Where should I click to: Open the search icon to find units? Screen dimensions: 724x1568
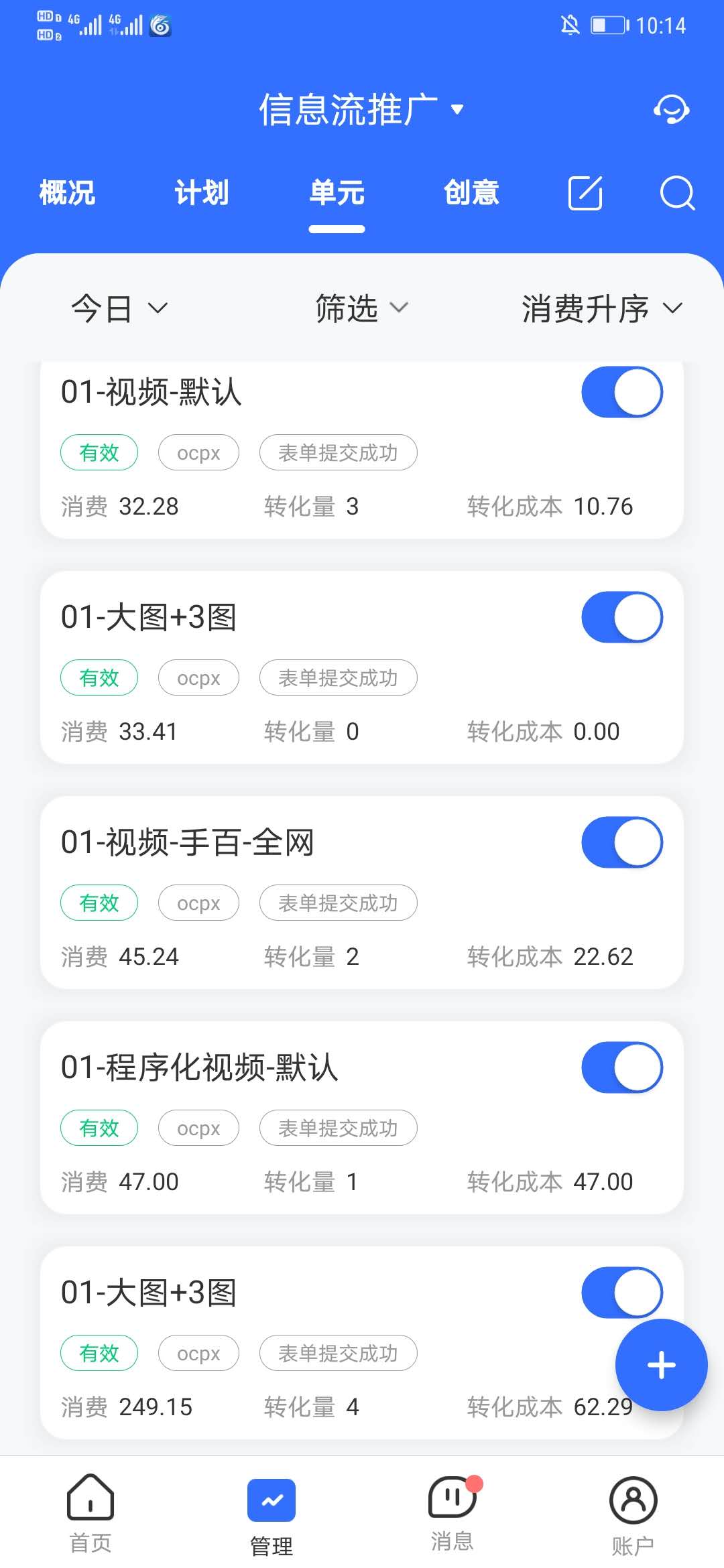coord(677,194)
